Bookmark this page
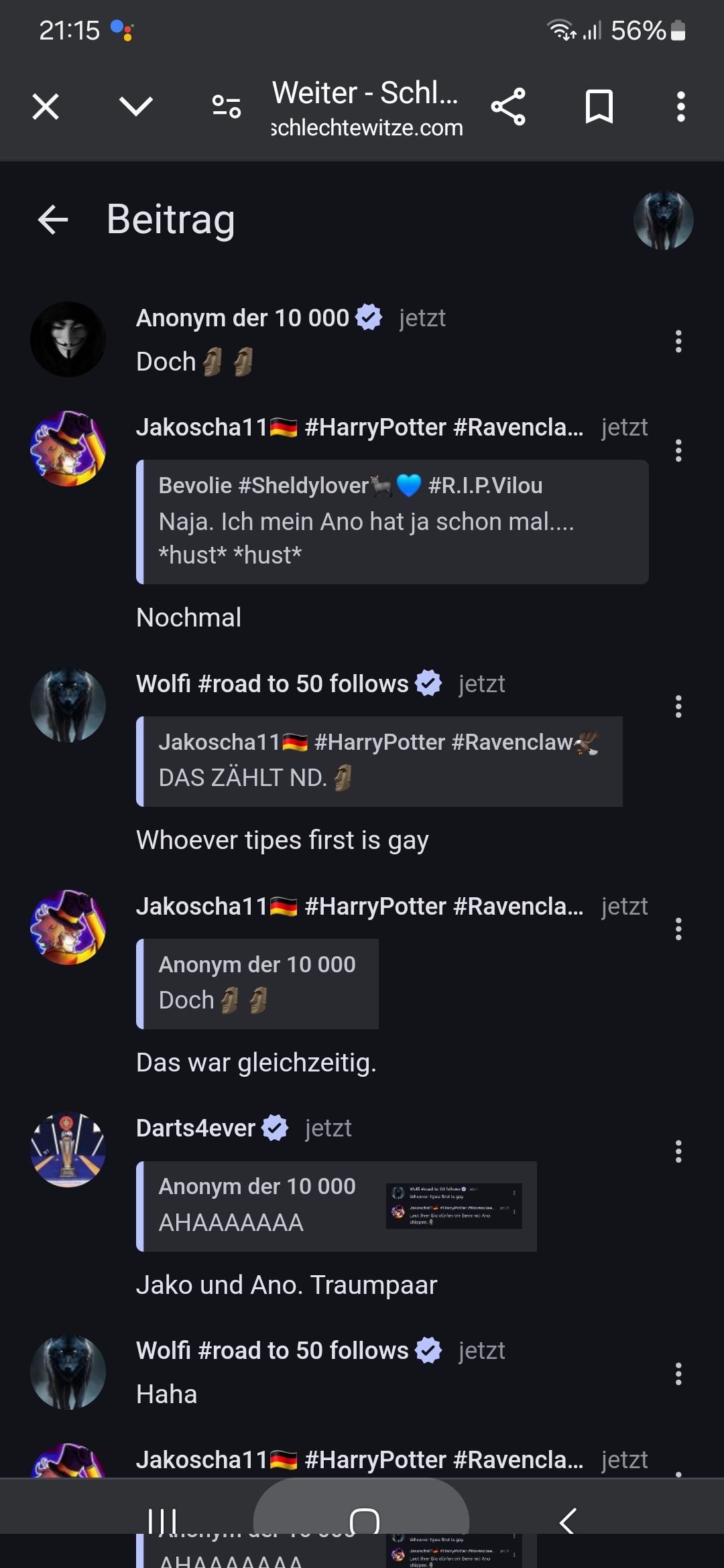The height and width of the screenshot is (1568, 724). [599, 107]
